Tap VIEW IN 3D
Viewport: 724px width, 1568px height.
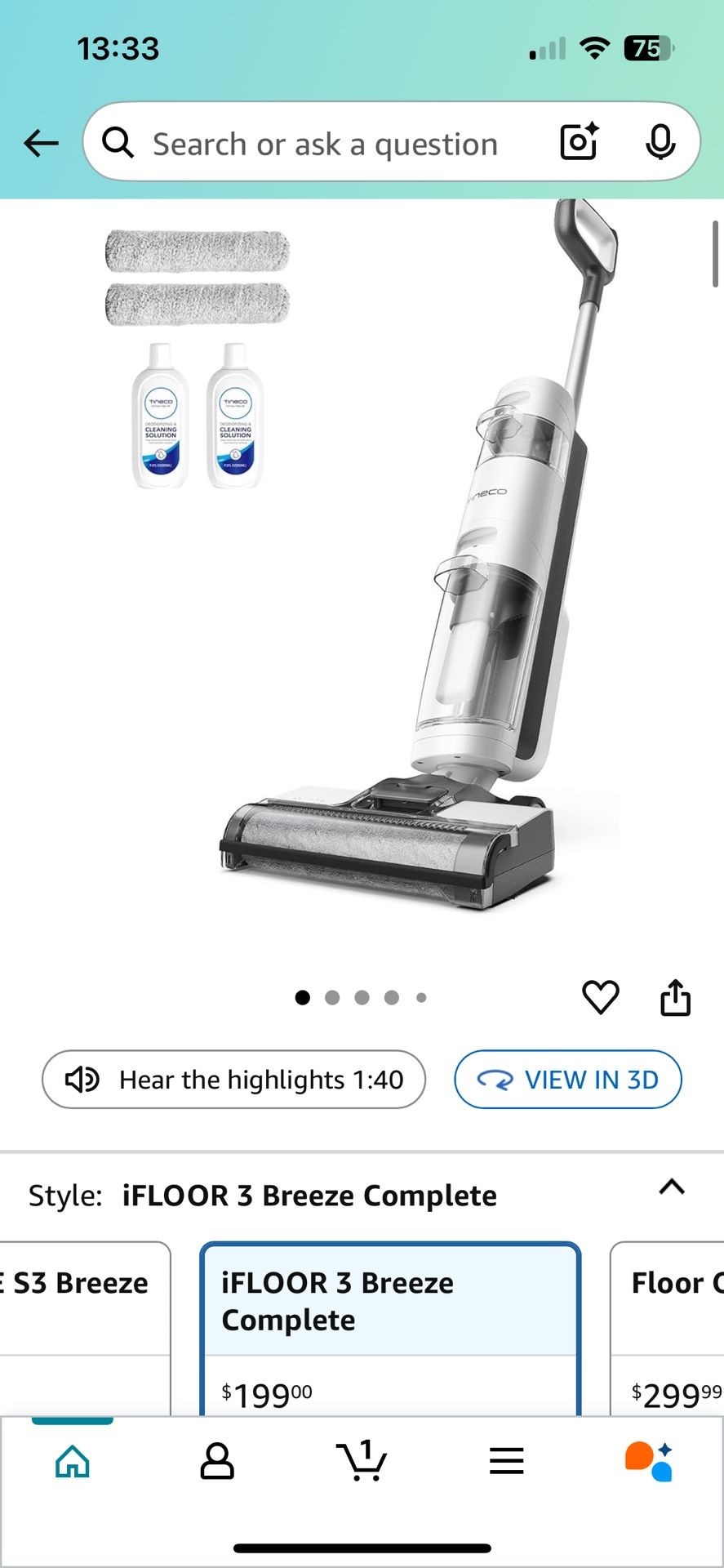pyautogui.click(x=568, y=1080)
